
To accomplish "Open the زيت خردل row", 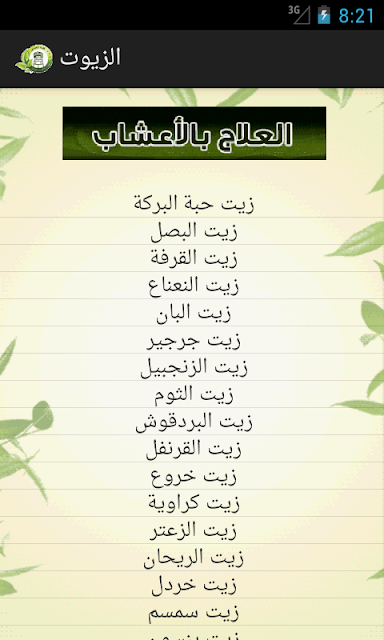I will [x=194, y=584].
